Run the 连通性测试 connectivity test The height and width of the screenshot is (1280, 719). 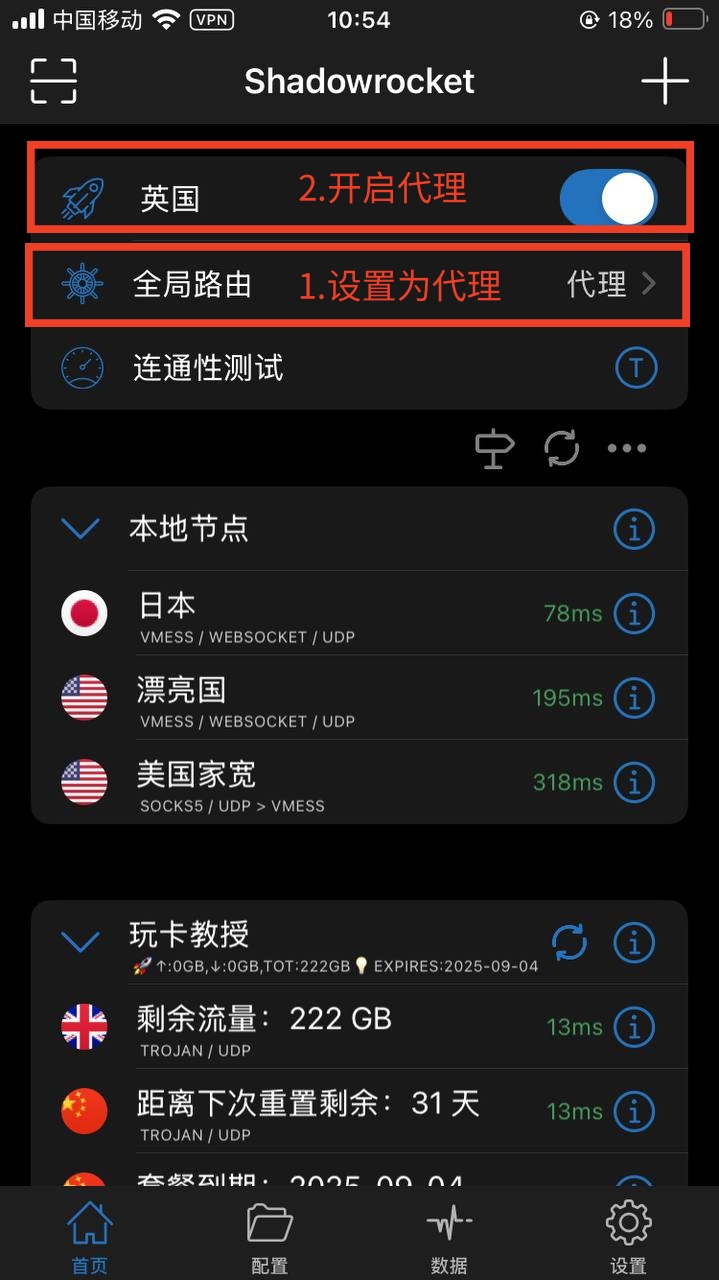(635, 368)
